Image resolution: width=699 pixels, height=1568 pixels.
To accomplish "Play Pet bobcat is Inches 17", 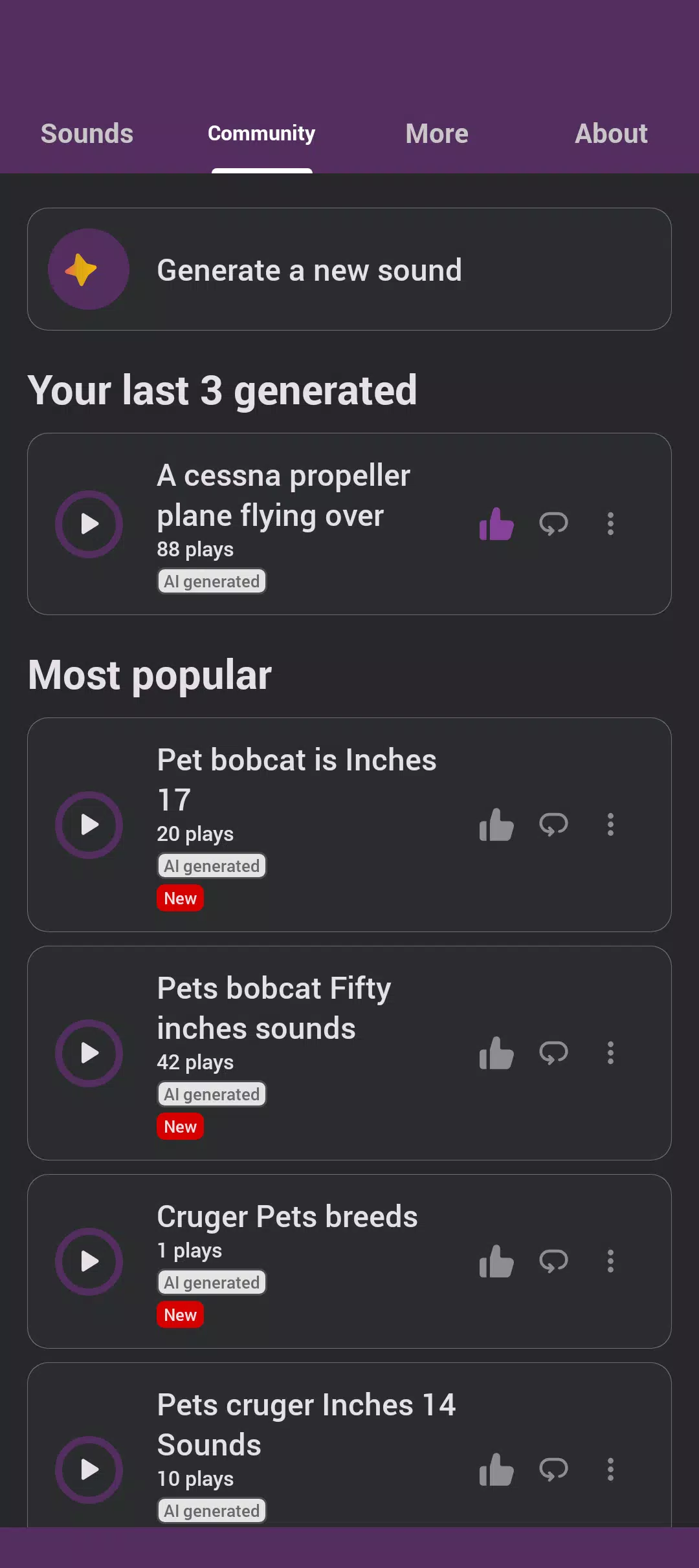I will click(x=89, y=825).
